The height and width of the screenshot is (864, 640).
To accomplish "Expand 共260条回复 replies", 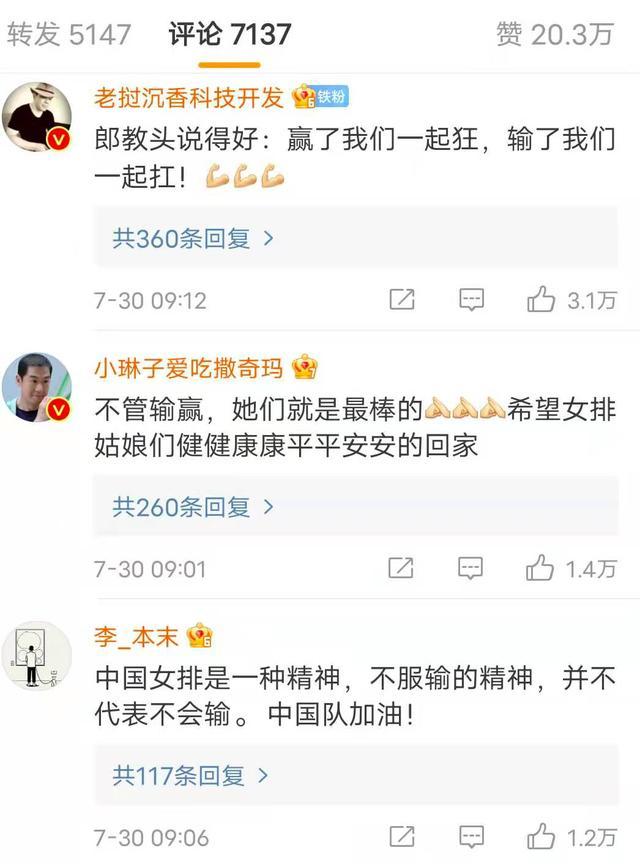I will pyautogui.click(x=193, y=507).
